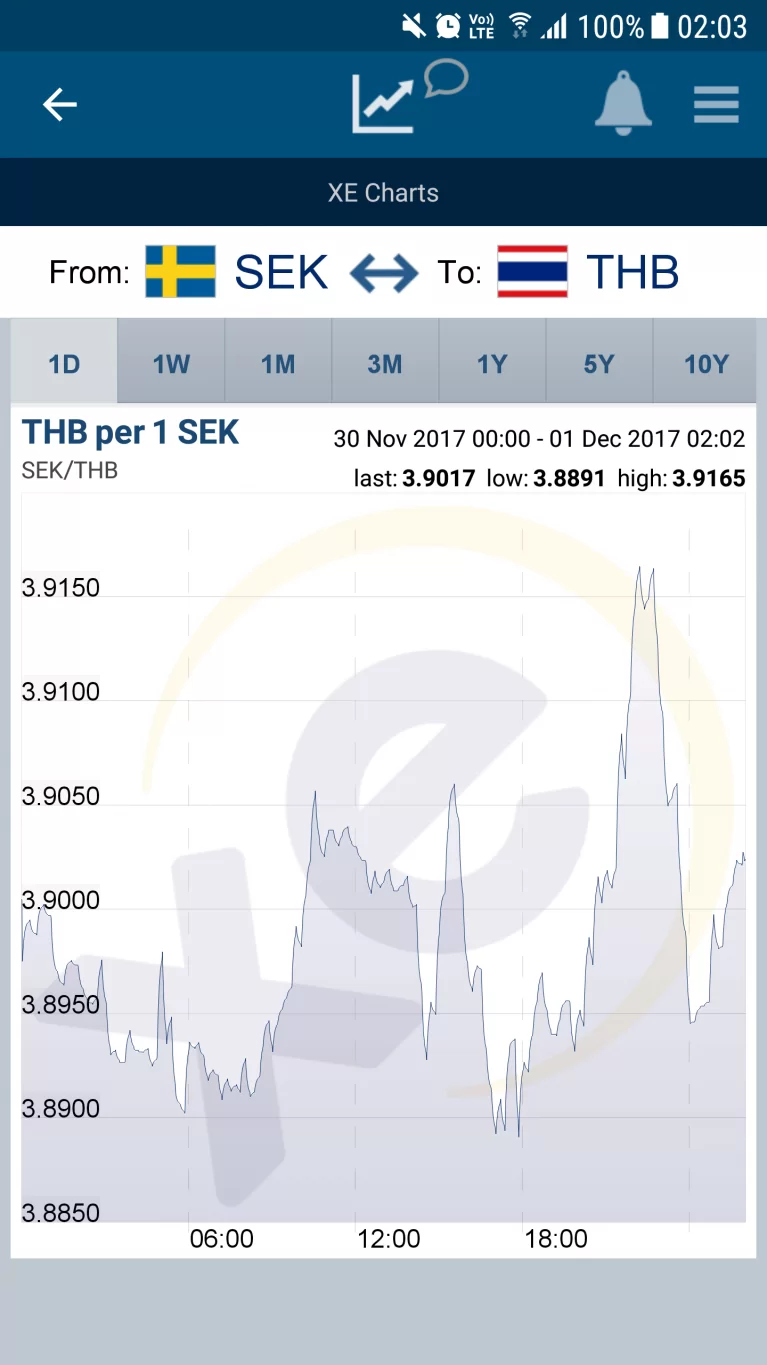View the 1Y chart range
This screenshot has height=1365, width=767.
coord(492,364)
